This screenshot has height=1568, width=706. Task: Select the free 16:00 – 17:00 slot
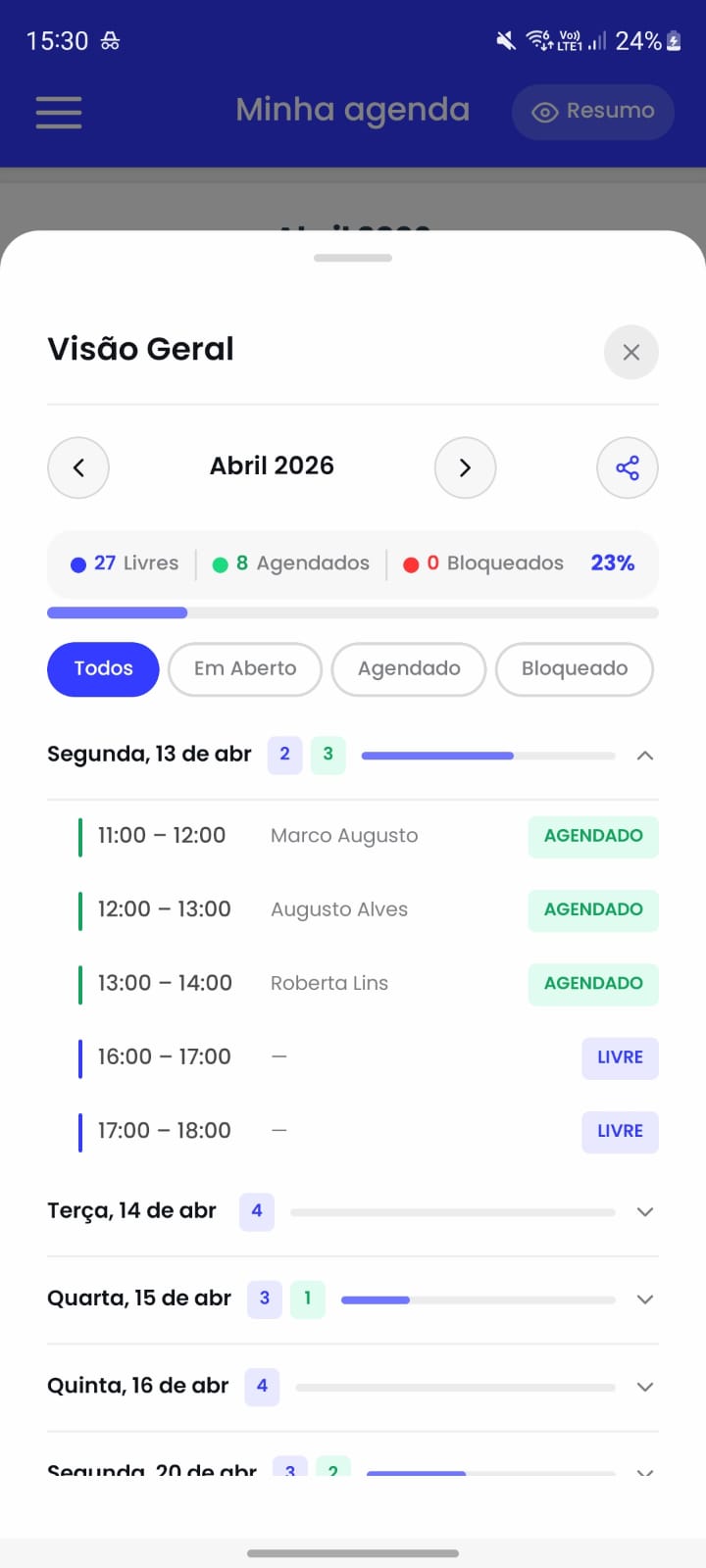coord(353,1057)
